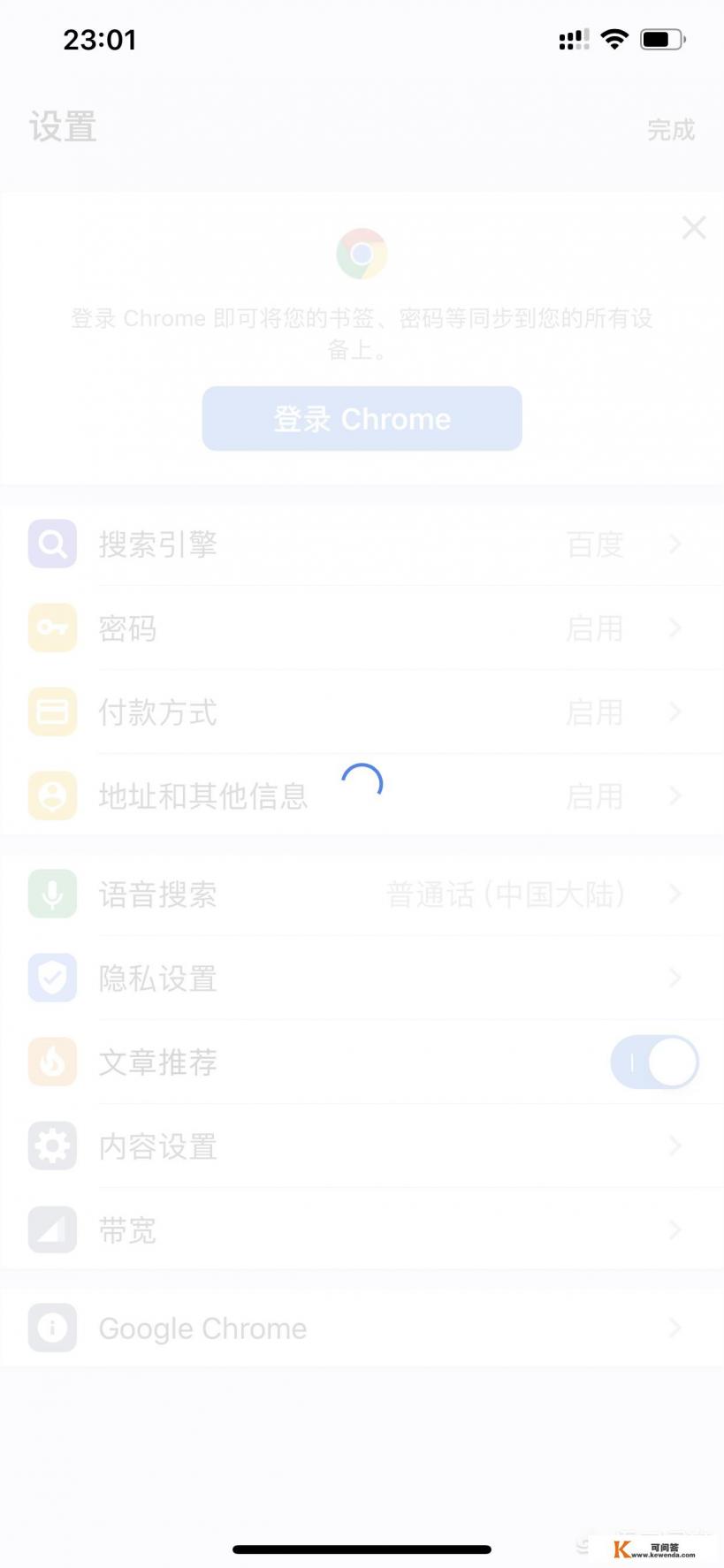Open 内容设置

362,1146
